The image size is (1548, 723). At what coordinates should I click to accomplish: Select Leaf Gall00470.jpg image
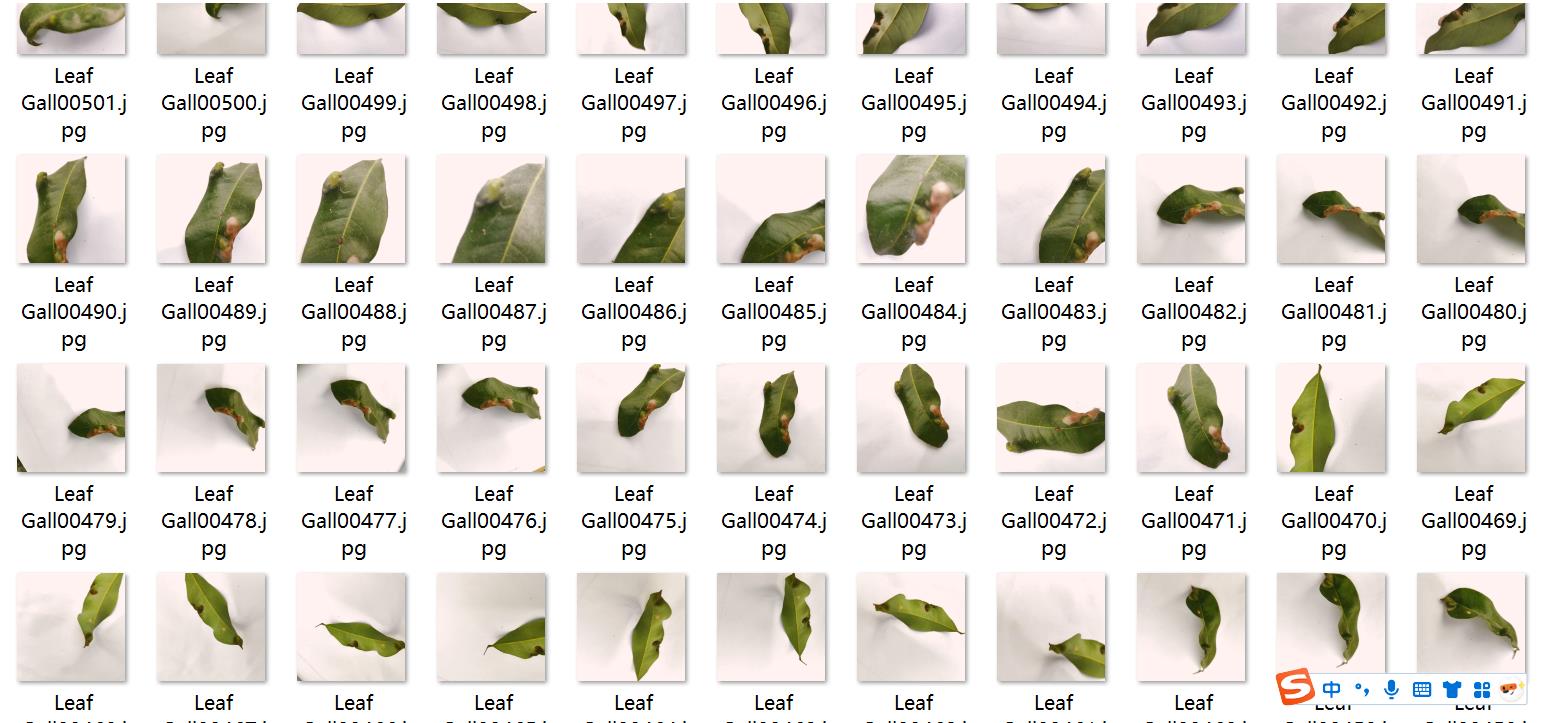(1332, 418)
